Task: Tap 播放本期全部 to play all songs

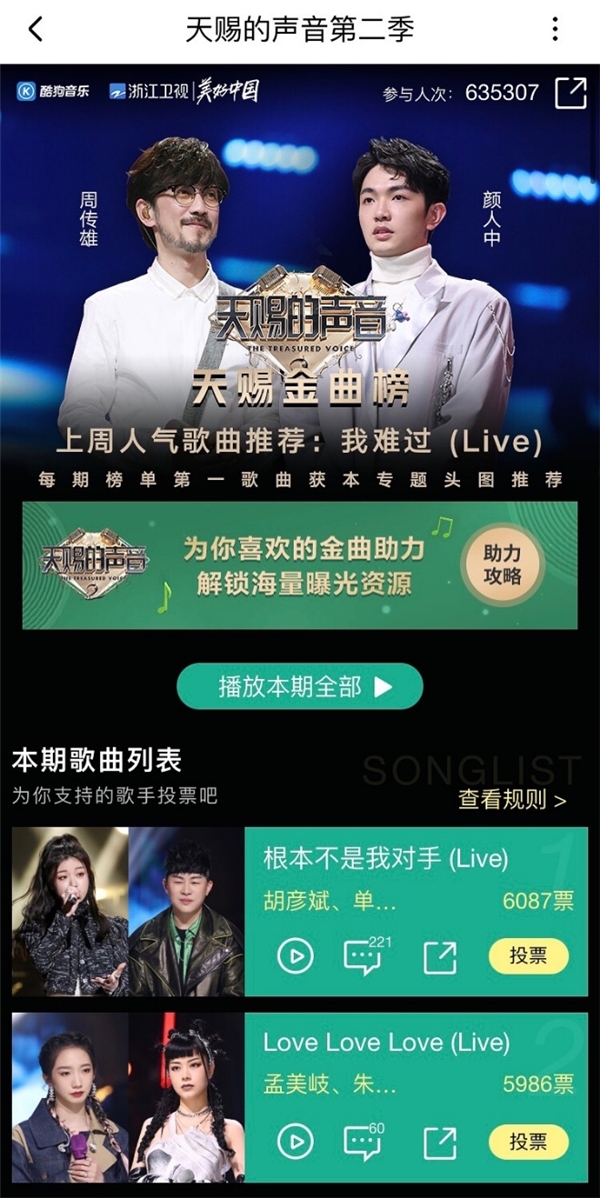Action: point(300,687)
